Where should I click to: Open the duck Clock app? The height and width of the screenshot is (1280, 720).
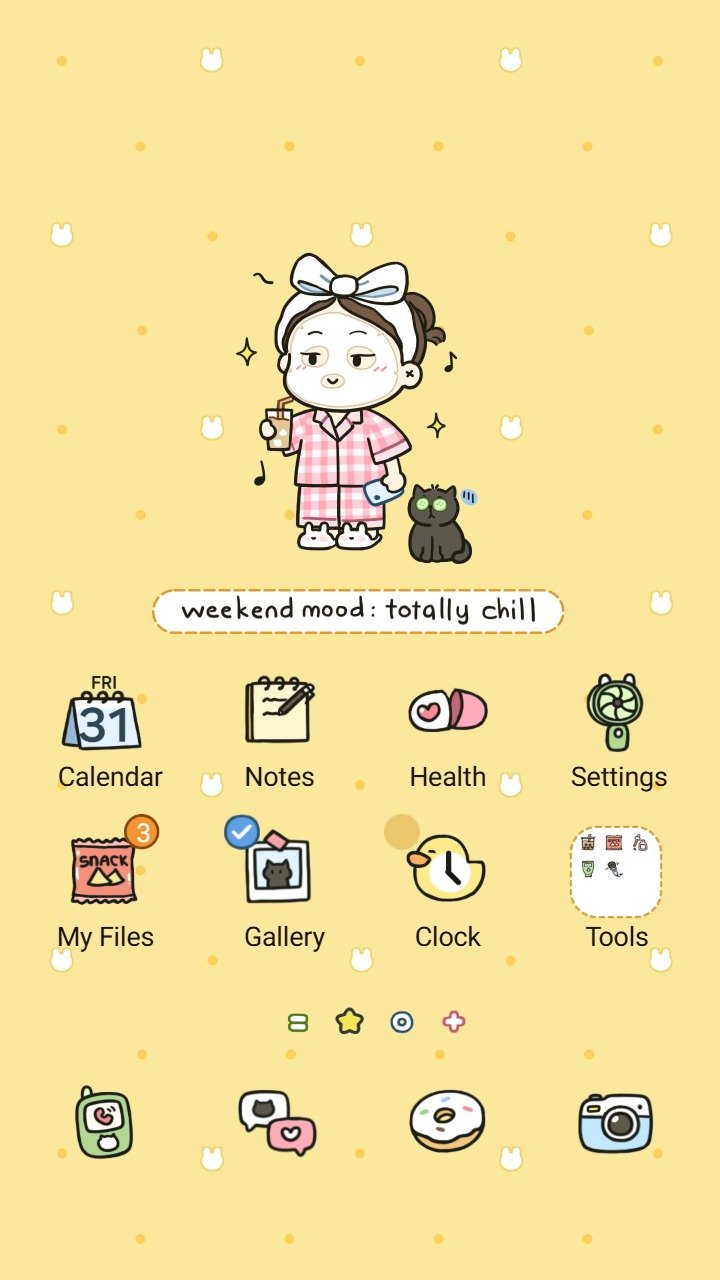[448, 868]
